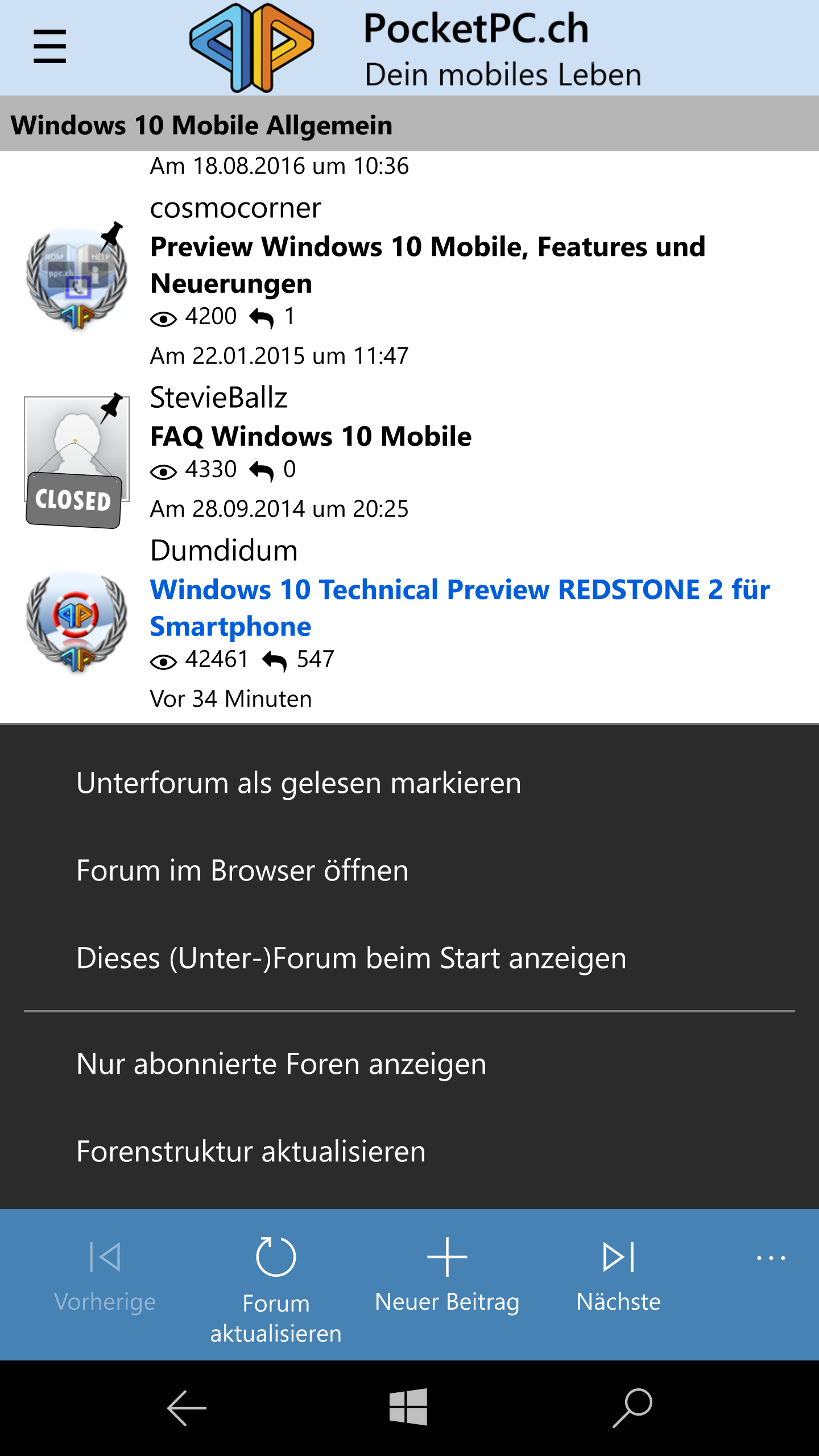The width and height of the screenshot is (819, 1456).
Task: Open Windows 10 Technical Preview REDSTONE 2 thread
Action: (460, 608)
